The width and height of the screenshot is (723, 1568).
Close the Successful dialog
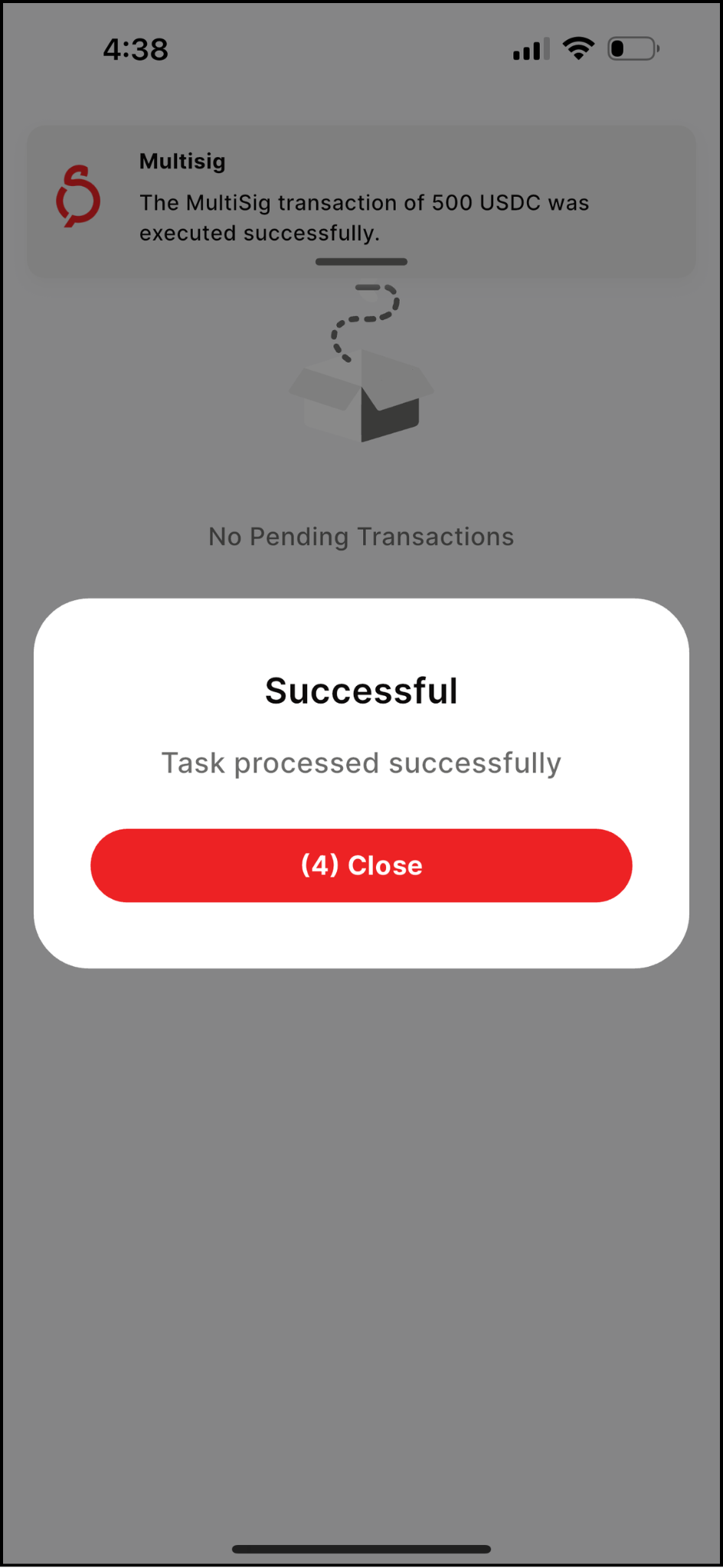click(x=361, y=865)
